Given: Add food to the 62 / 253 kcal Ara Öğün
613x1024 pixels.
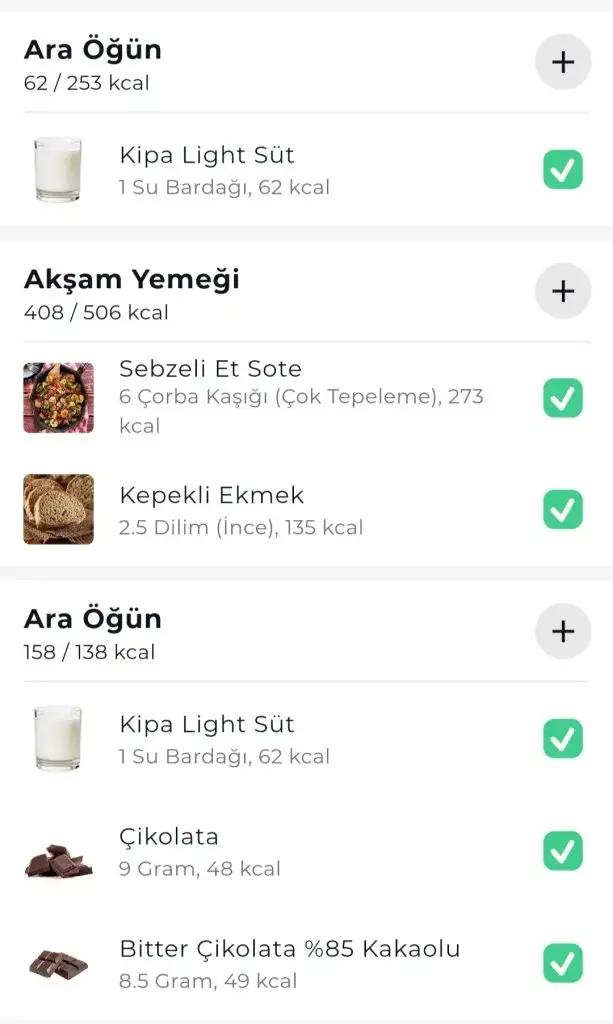Looking at the screenshot, I should [x=563, y=62].
